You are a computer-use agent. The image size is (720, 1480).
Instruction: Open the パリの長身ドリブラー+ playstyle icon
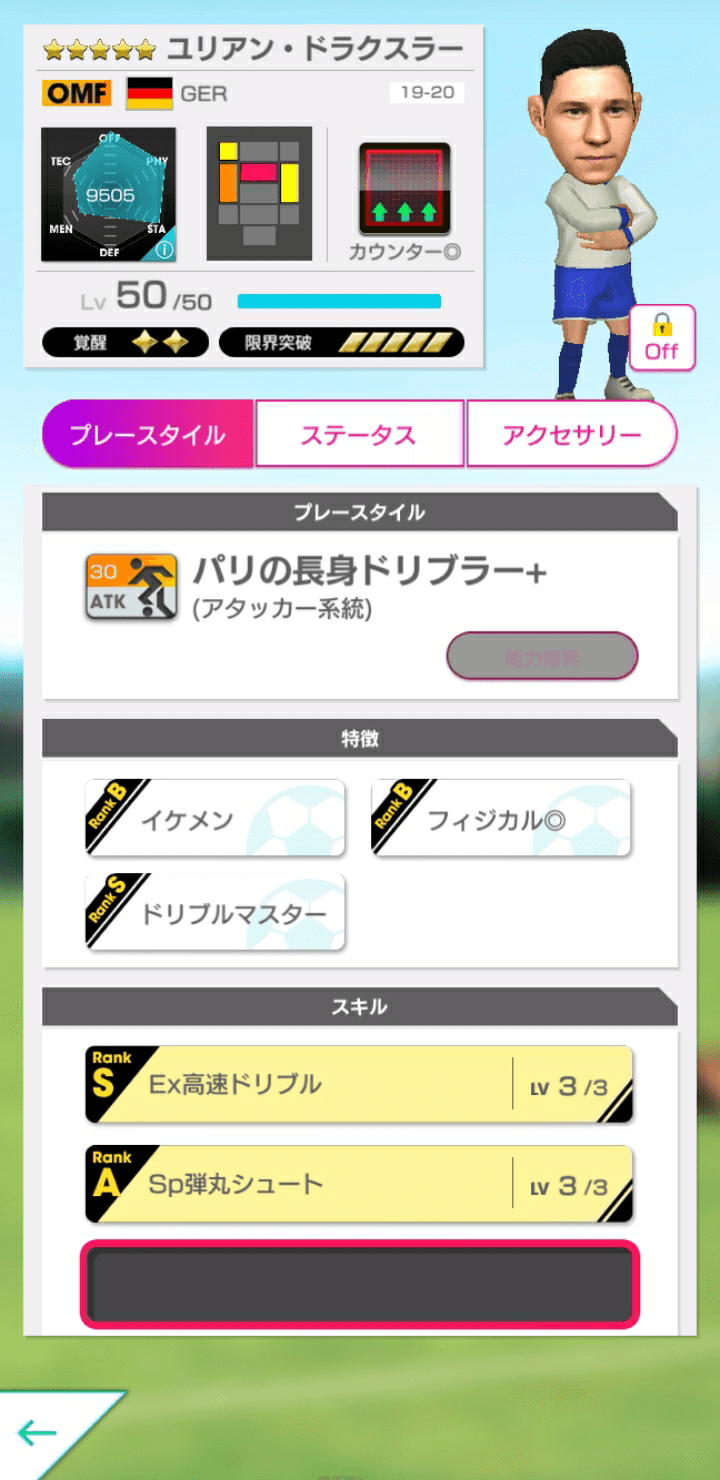click(x=131, y=587)
